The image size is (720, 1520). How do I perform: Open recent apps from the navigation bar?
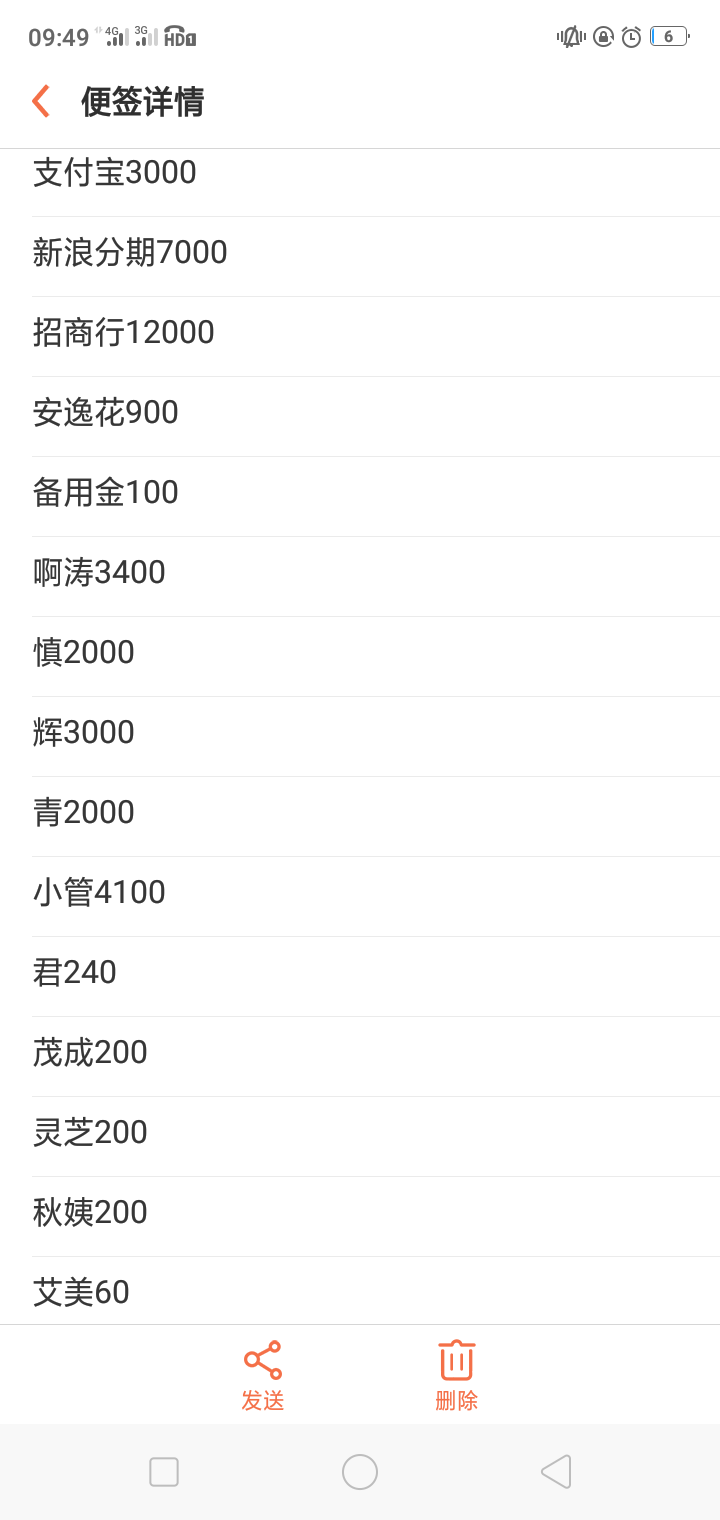tap(164, 1472)
